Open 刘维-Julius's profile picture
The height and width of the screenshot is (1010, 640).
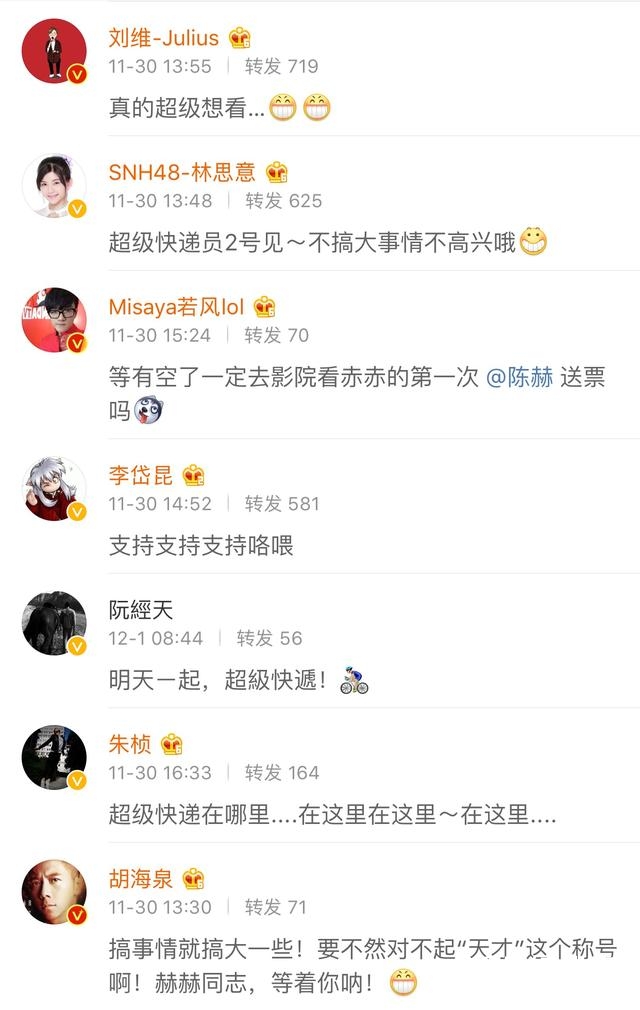tap(54, 51)
